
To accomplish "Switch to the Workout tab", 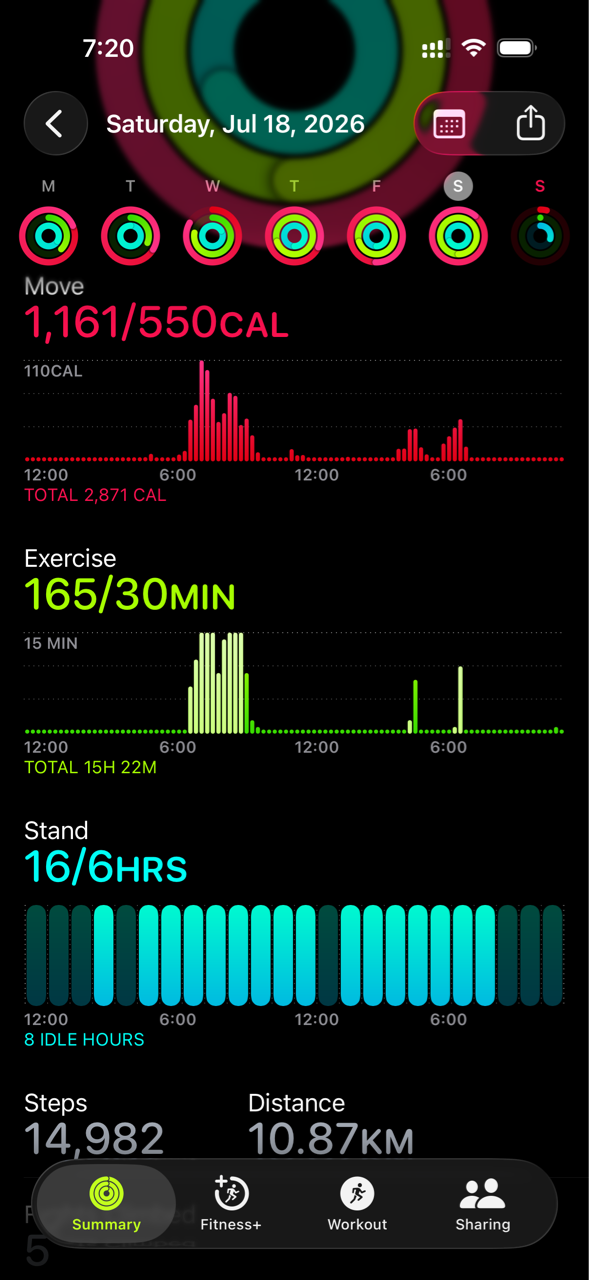I will coord(357,1204).
